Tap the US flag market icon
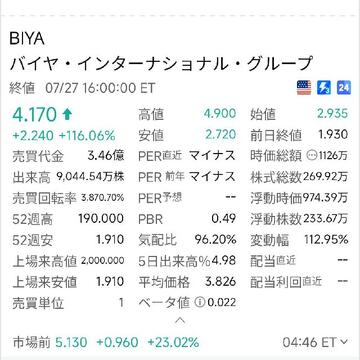Viewport: 360px width, 360px height. (304, 88)
